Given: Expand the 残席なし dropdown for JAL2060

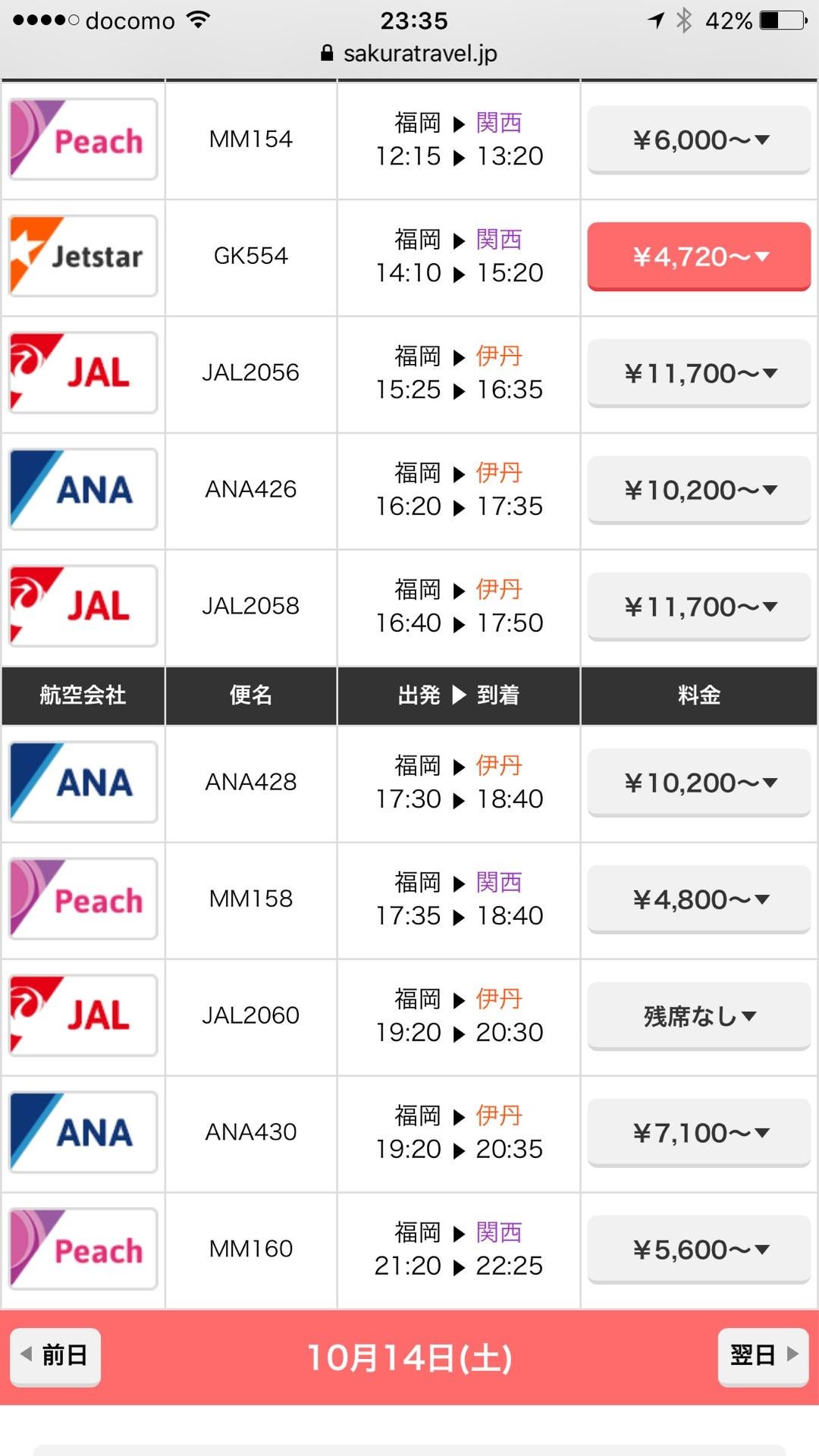Looking at the screenshot, I should (x=698, y=1016).
